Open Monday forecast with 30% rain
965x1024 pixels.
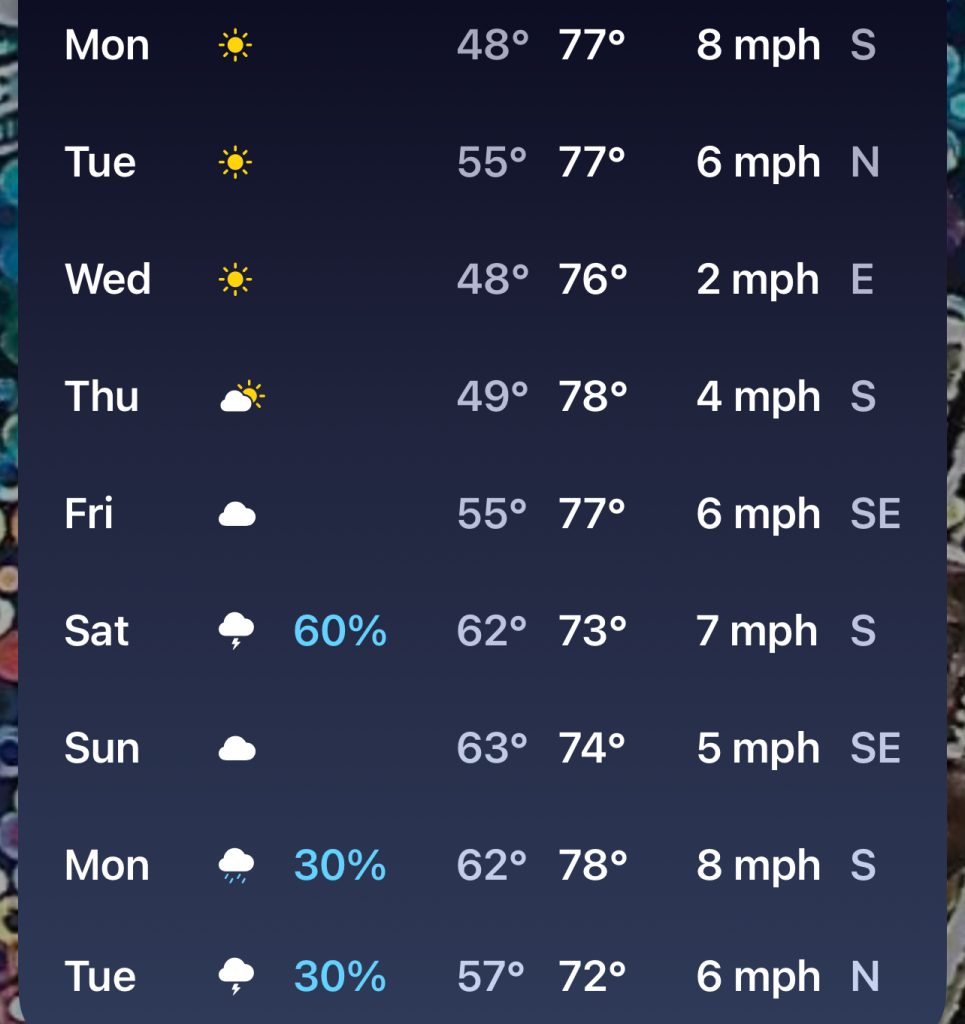click(x=480, y=865)
